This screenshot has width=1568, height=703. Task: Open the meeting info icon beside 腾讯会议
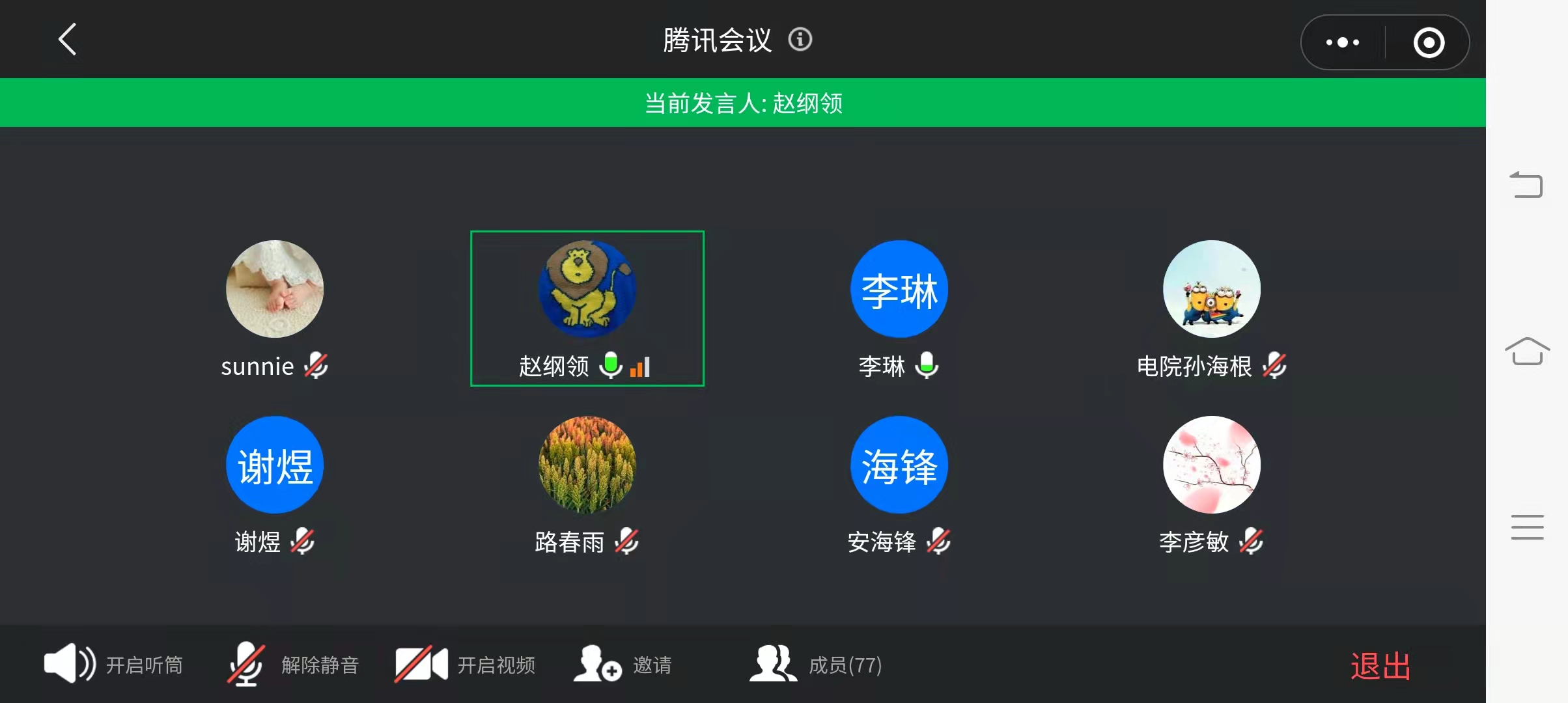click(x=800, y=40)
